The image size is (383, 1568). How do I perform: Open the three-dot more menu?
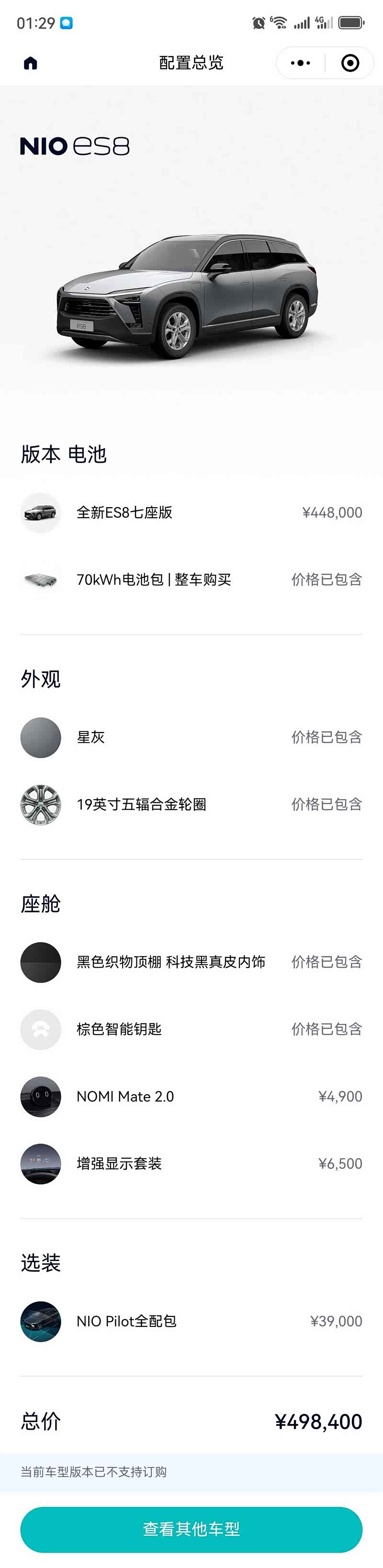[300, 63]
